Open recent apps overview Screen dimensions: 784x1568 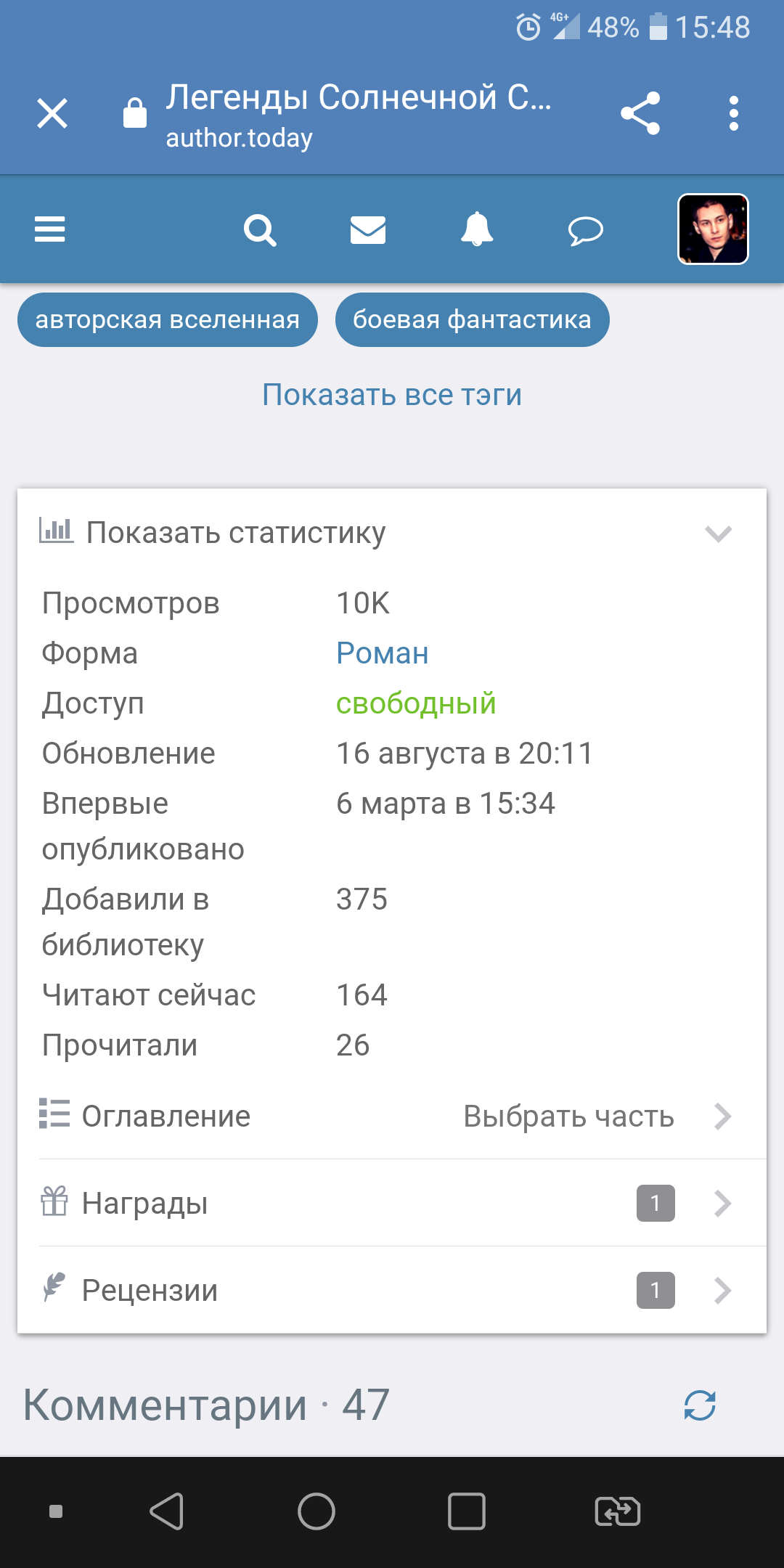(467, 1512)
